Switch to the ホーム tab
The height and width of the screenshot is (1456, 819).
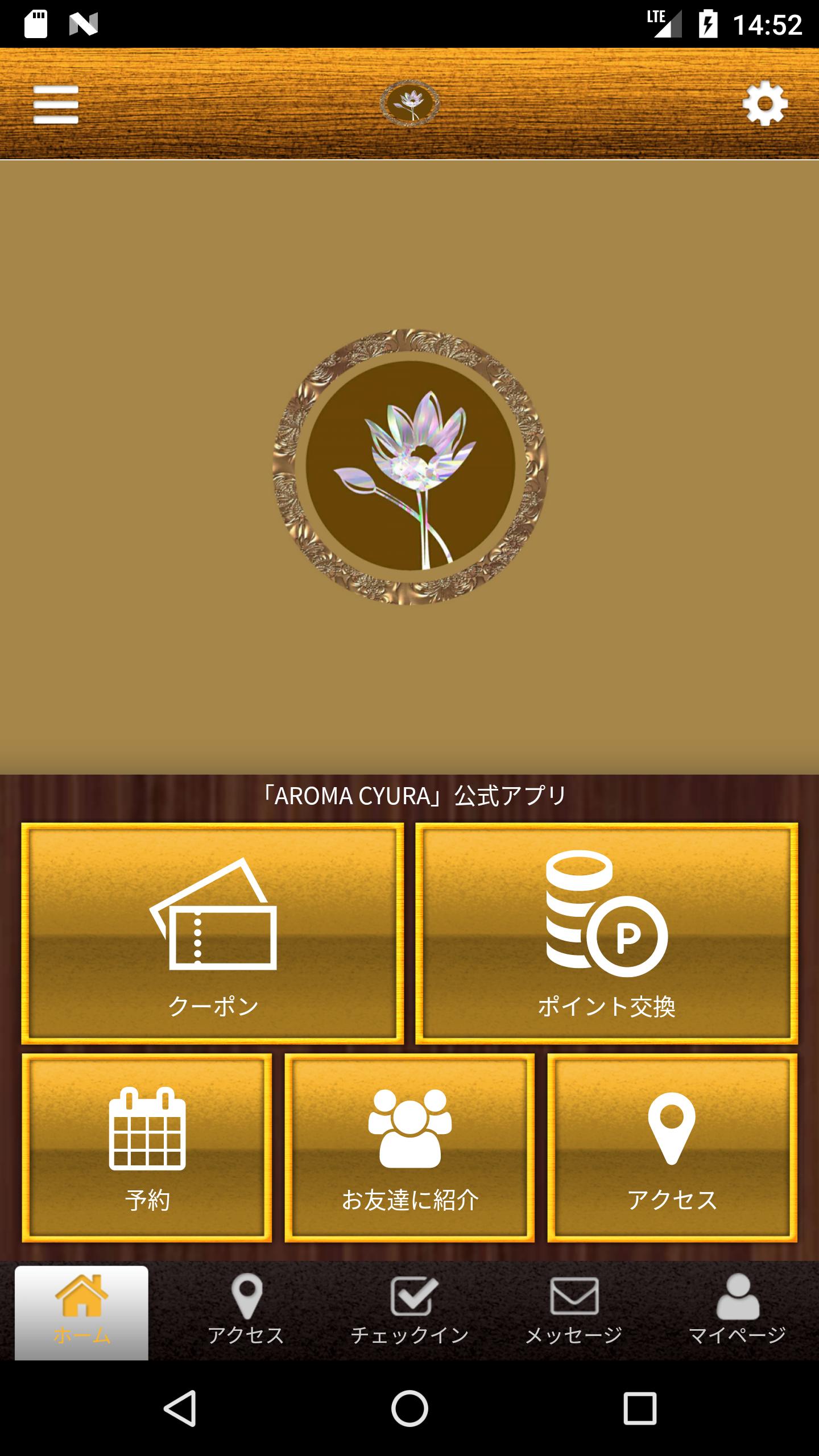point(82,1312)
